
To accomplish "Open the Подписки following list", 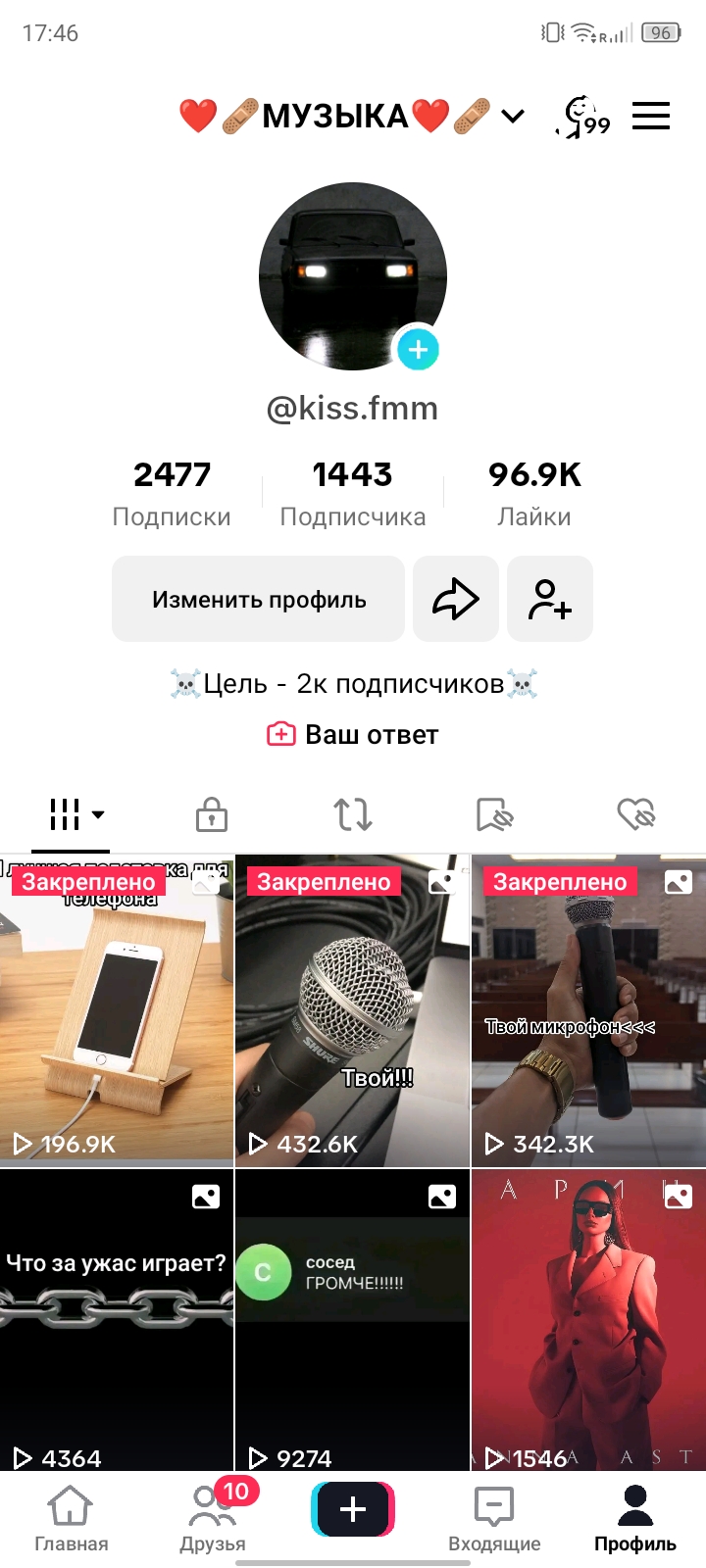I will pos(172,493).
